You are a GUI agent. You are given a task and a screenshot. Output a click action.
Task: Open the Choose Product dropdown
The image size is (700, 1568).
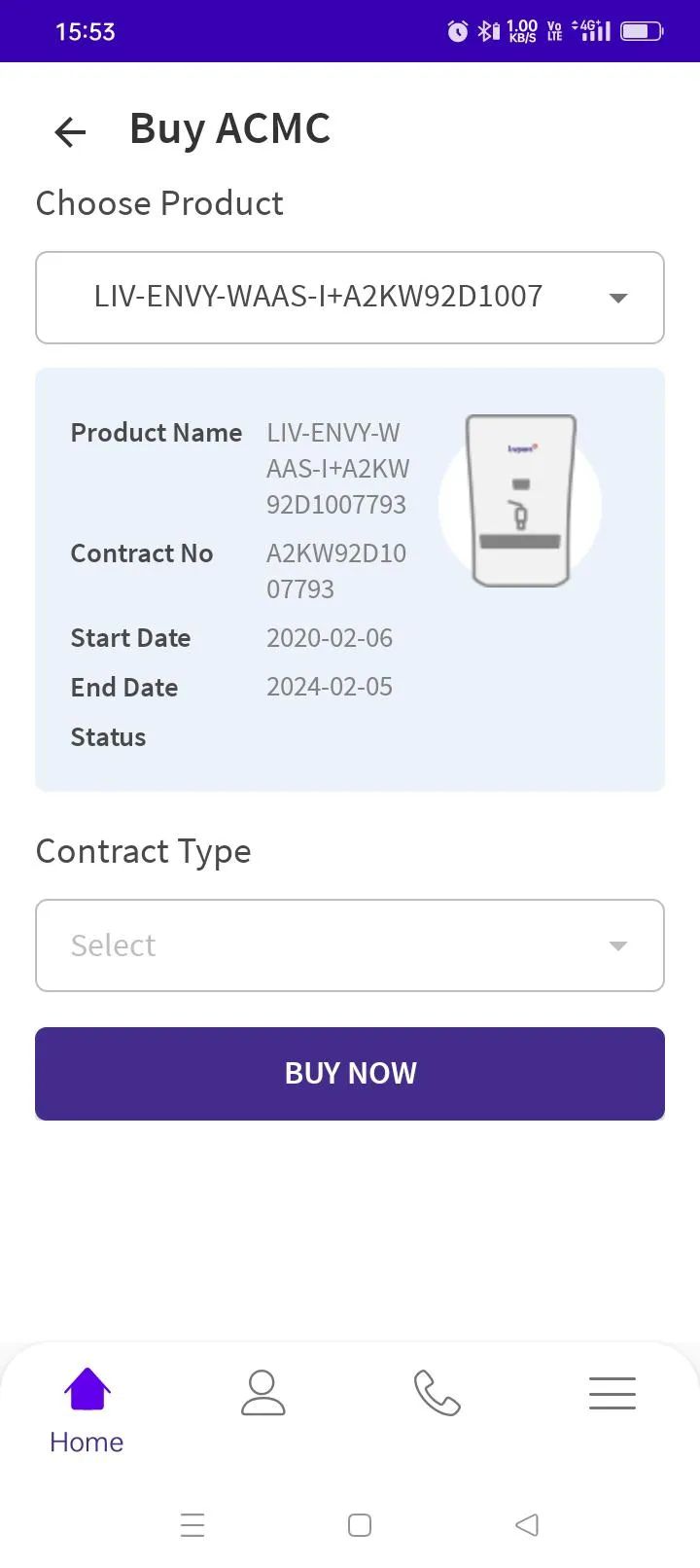[x=350, y=298]
